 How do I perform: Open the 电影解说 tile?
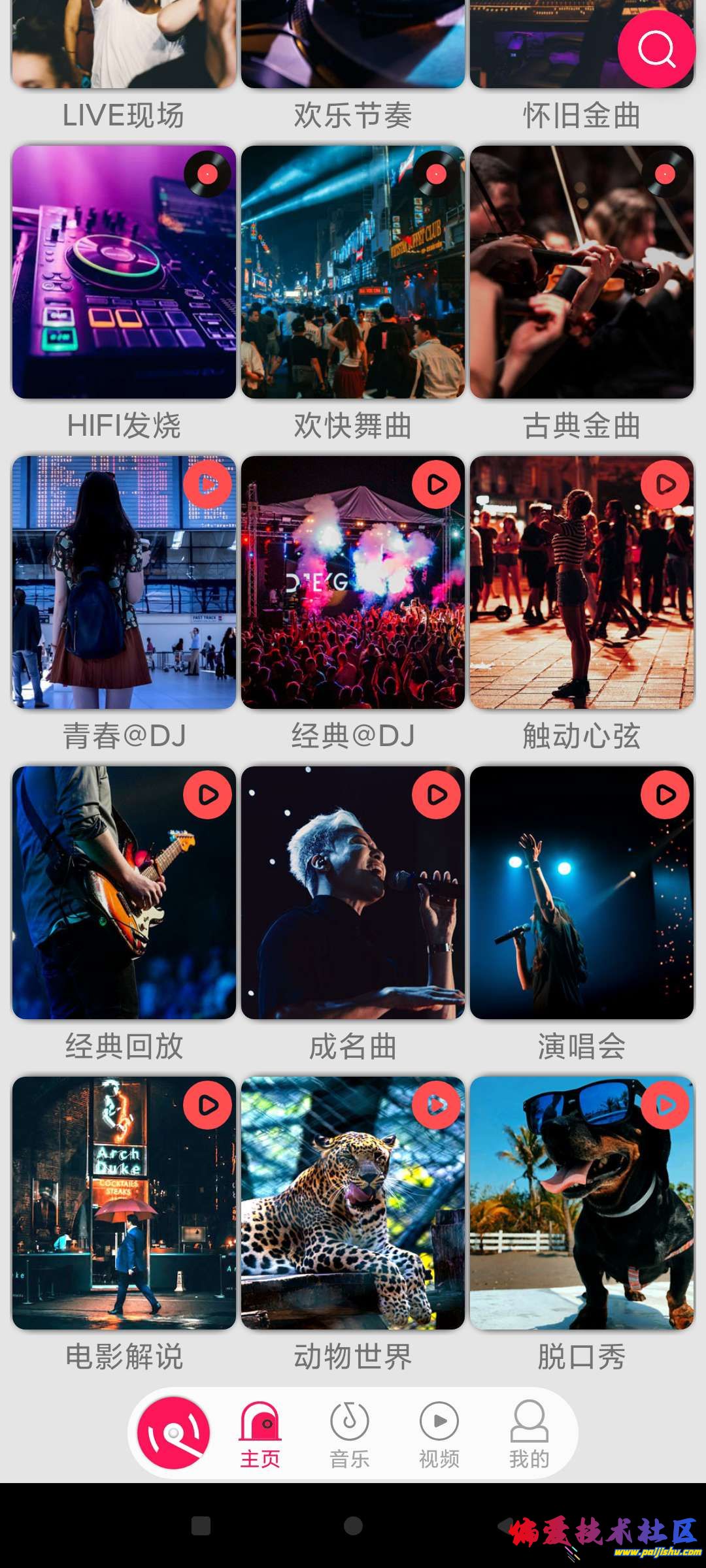tap(124, 1203)
